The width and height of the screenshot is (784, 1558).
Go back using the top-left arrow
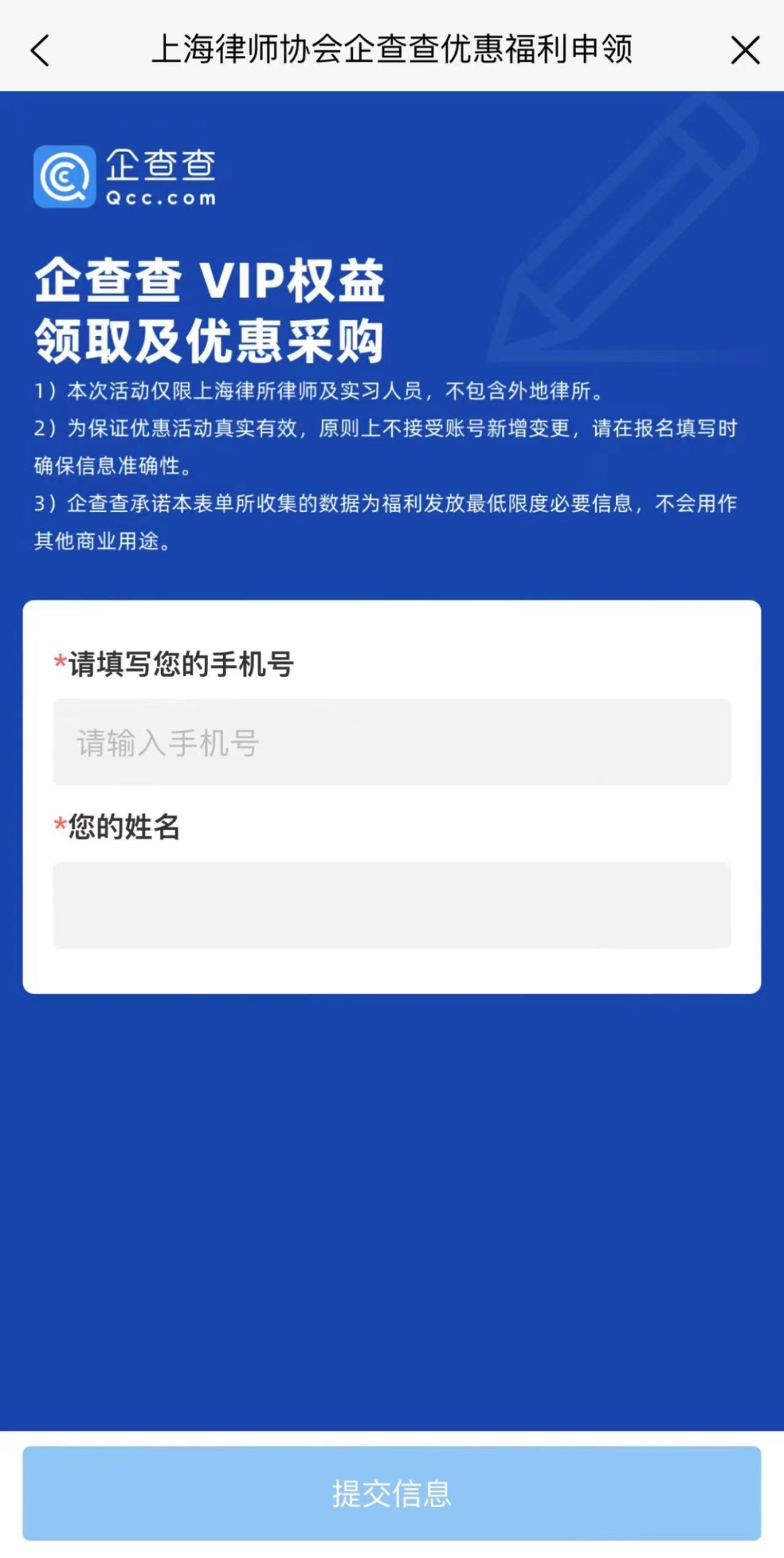coord(41,51)
